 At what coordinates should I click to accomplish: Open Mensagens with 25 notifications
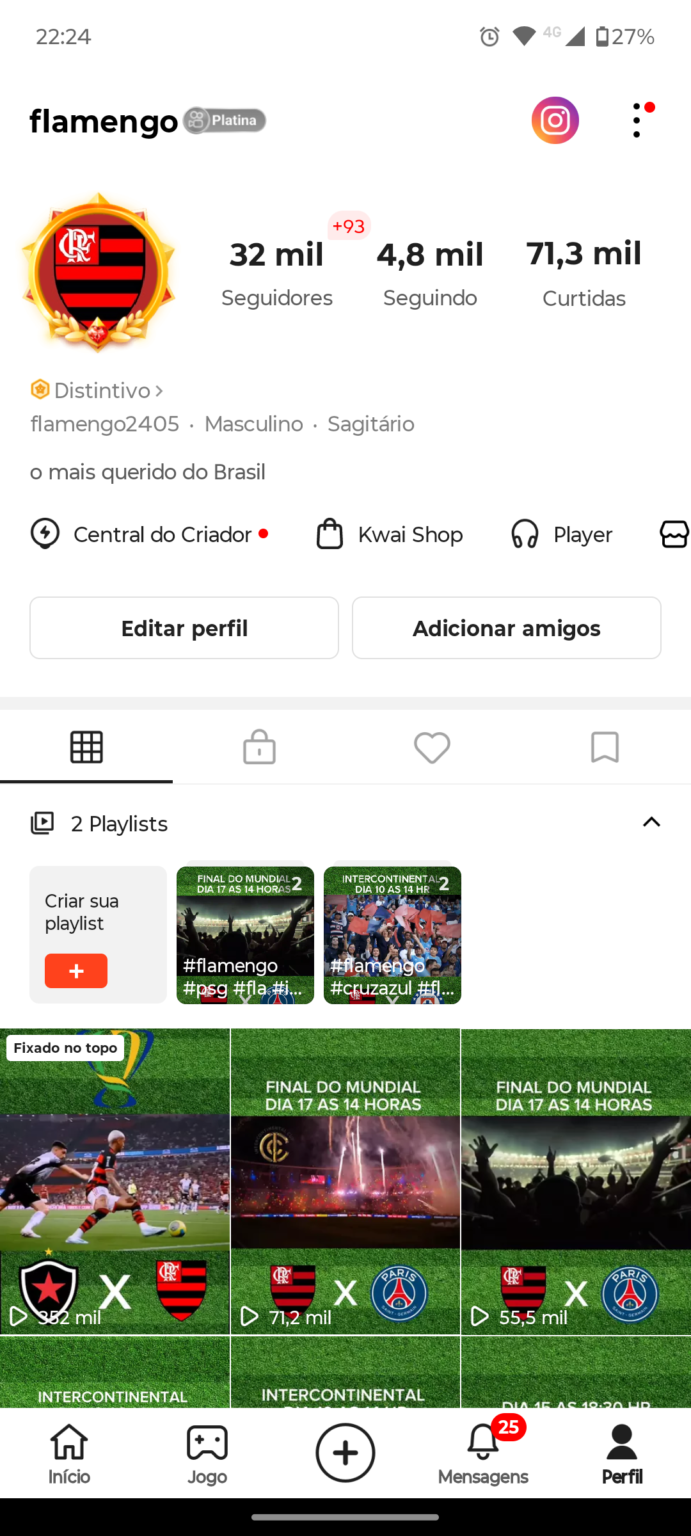click(x=483, y=1455)
